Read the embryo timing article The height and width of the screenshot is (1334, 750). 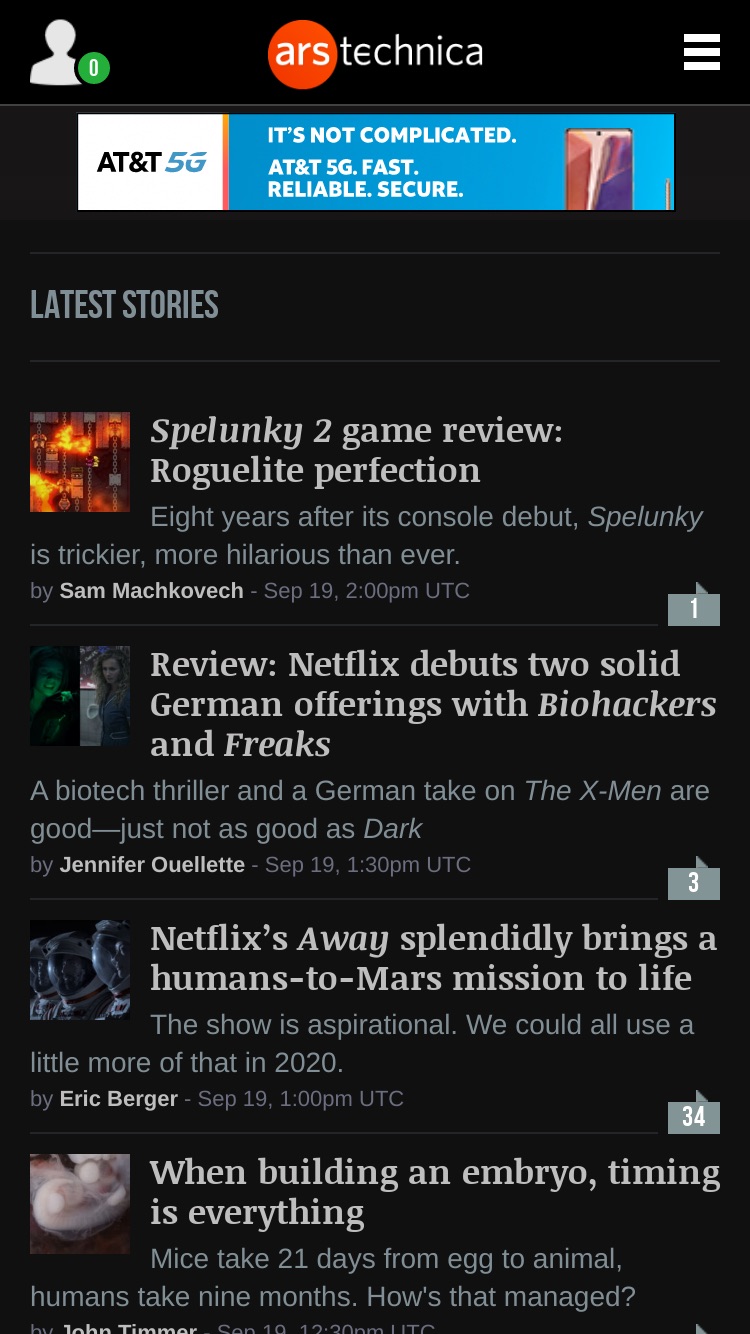point(435,1192)
